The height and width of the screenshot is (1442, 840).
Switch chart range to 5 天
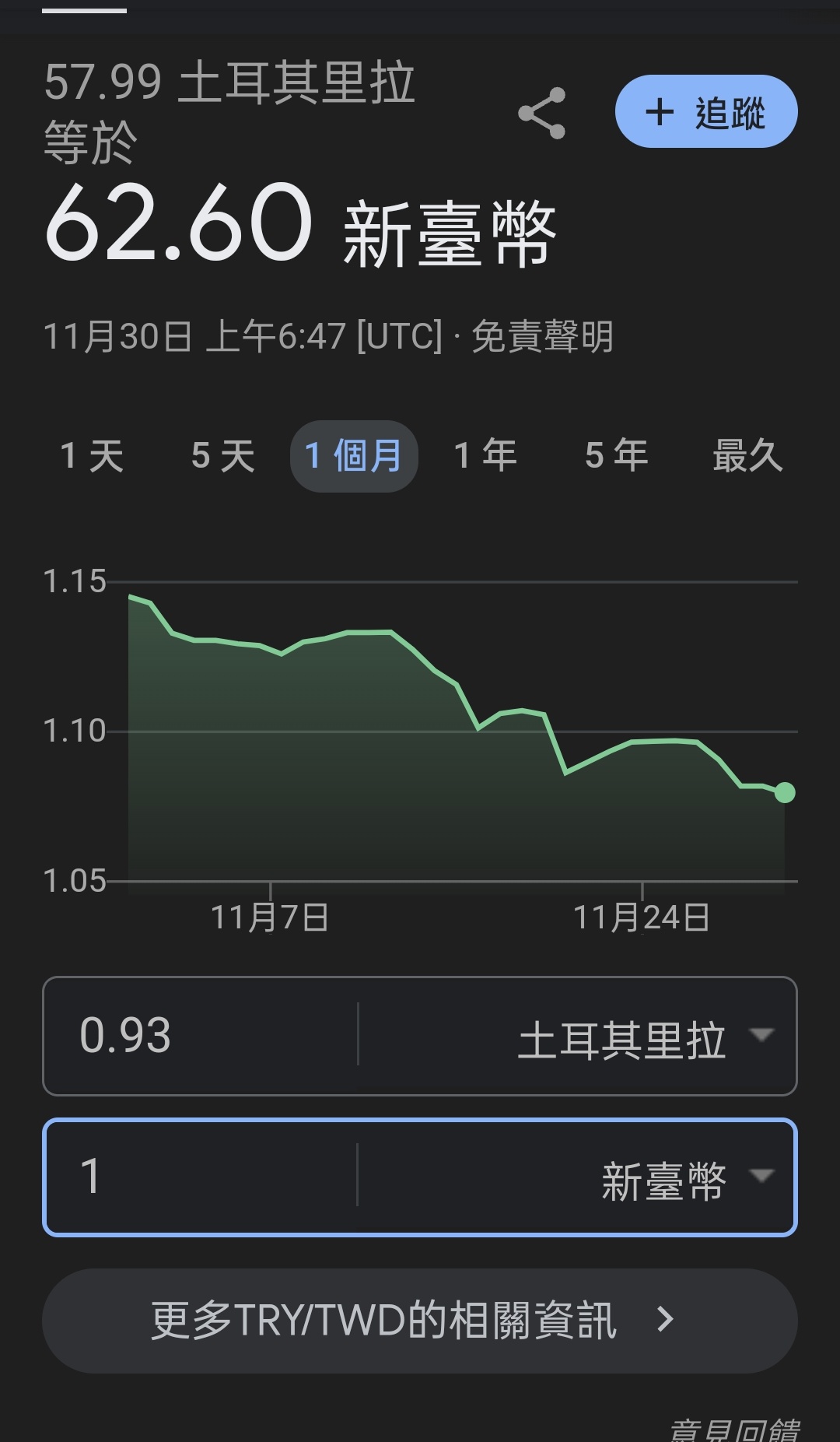click(x=223, y=455)
